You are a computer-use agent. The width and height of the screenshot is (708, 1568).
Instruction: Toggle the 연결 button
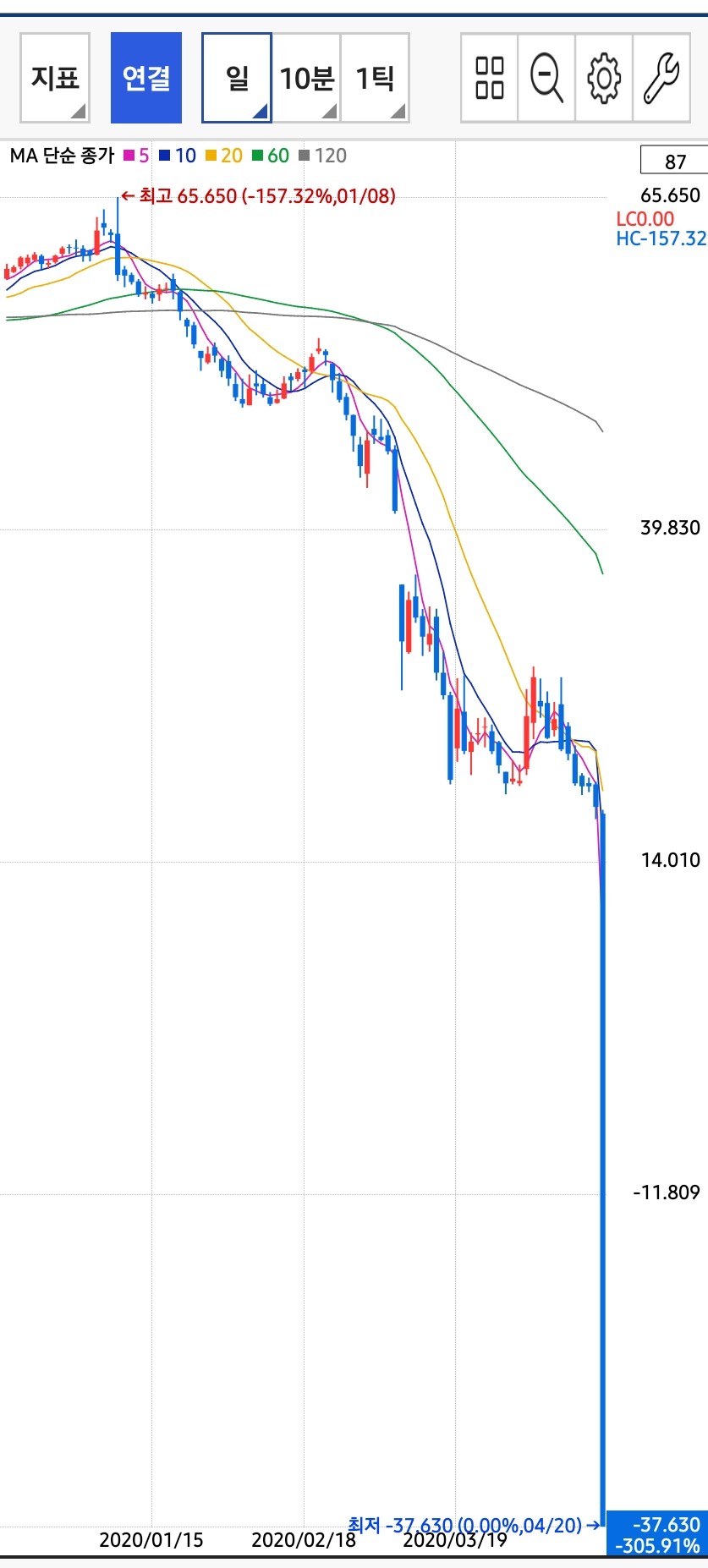point(146,78)
